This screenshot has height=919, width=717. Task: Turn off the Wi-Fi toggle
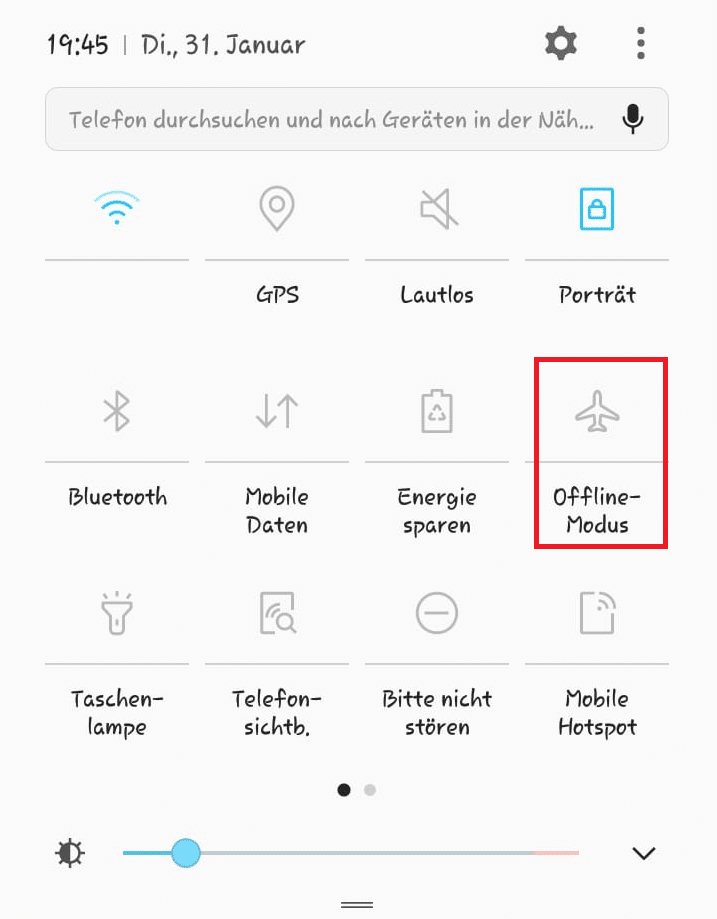pyautogui.click(x=117, y=210)
